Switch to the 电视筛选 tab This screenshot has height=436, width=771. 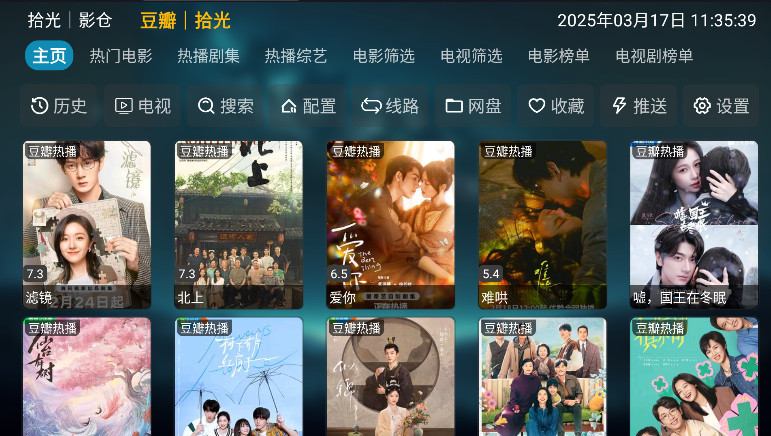tap(471, 56)
